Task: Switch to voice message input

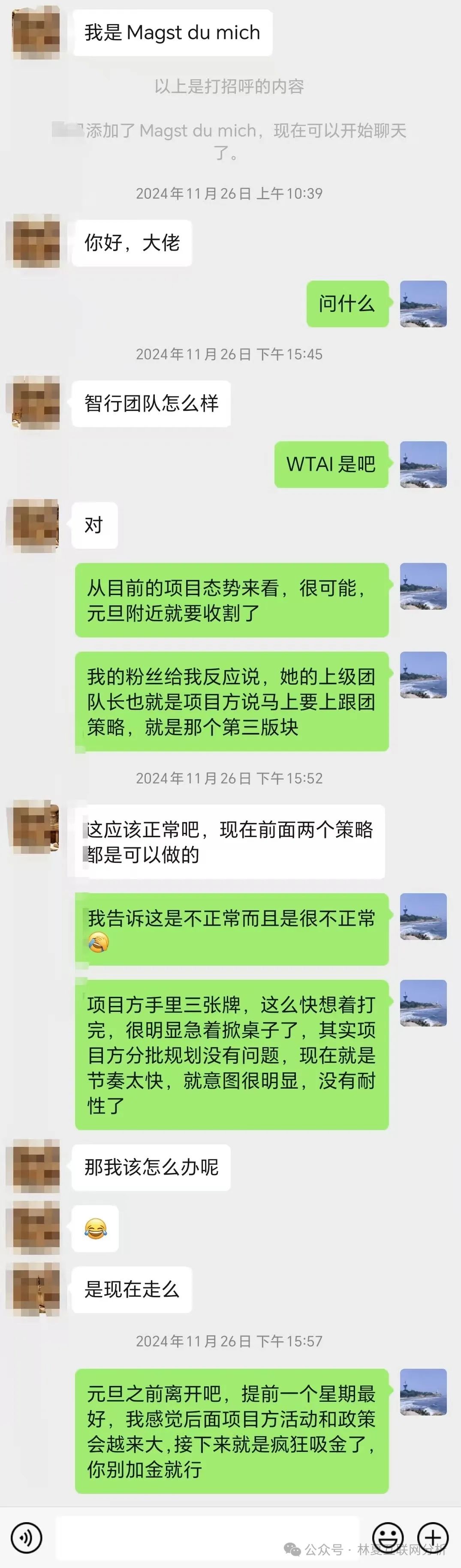Action: (26, 1537)
